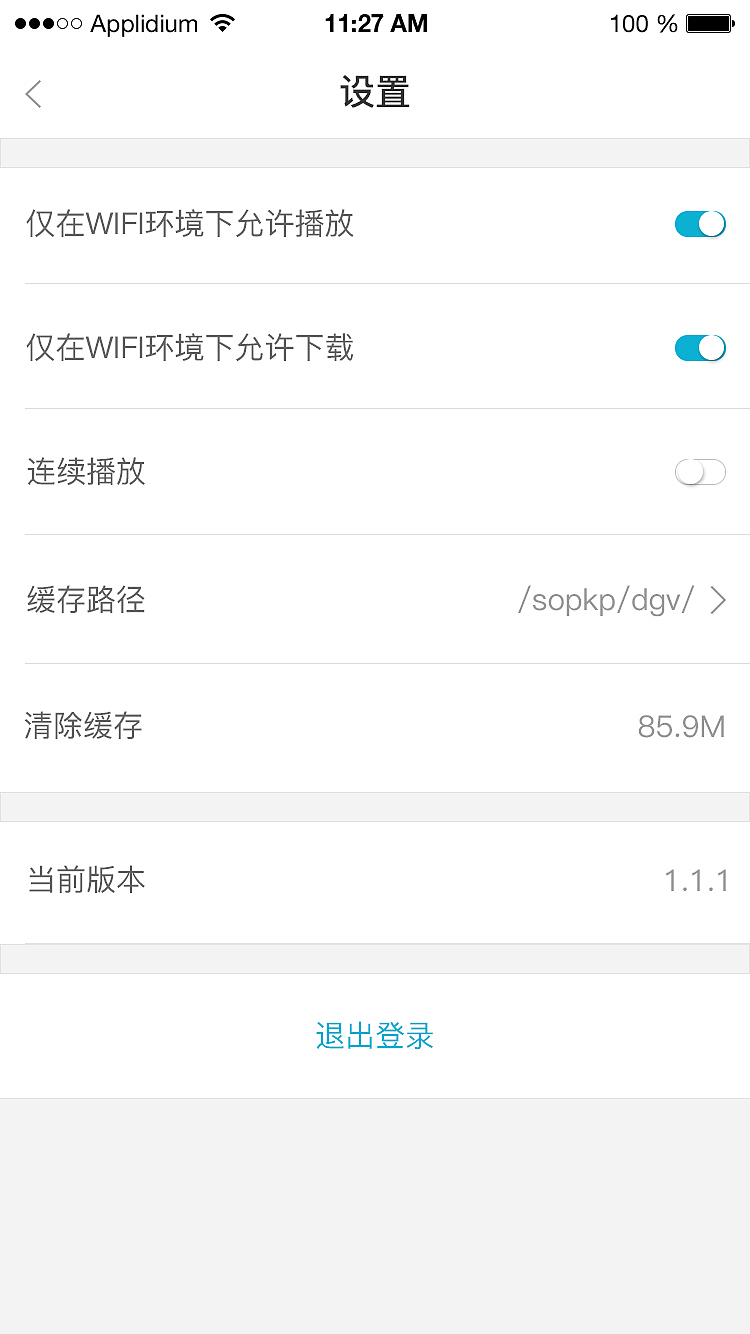Turn off 仅在WIFI环境下允许下载

(700, 348)
